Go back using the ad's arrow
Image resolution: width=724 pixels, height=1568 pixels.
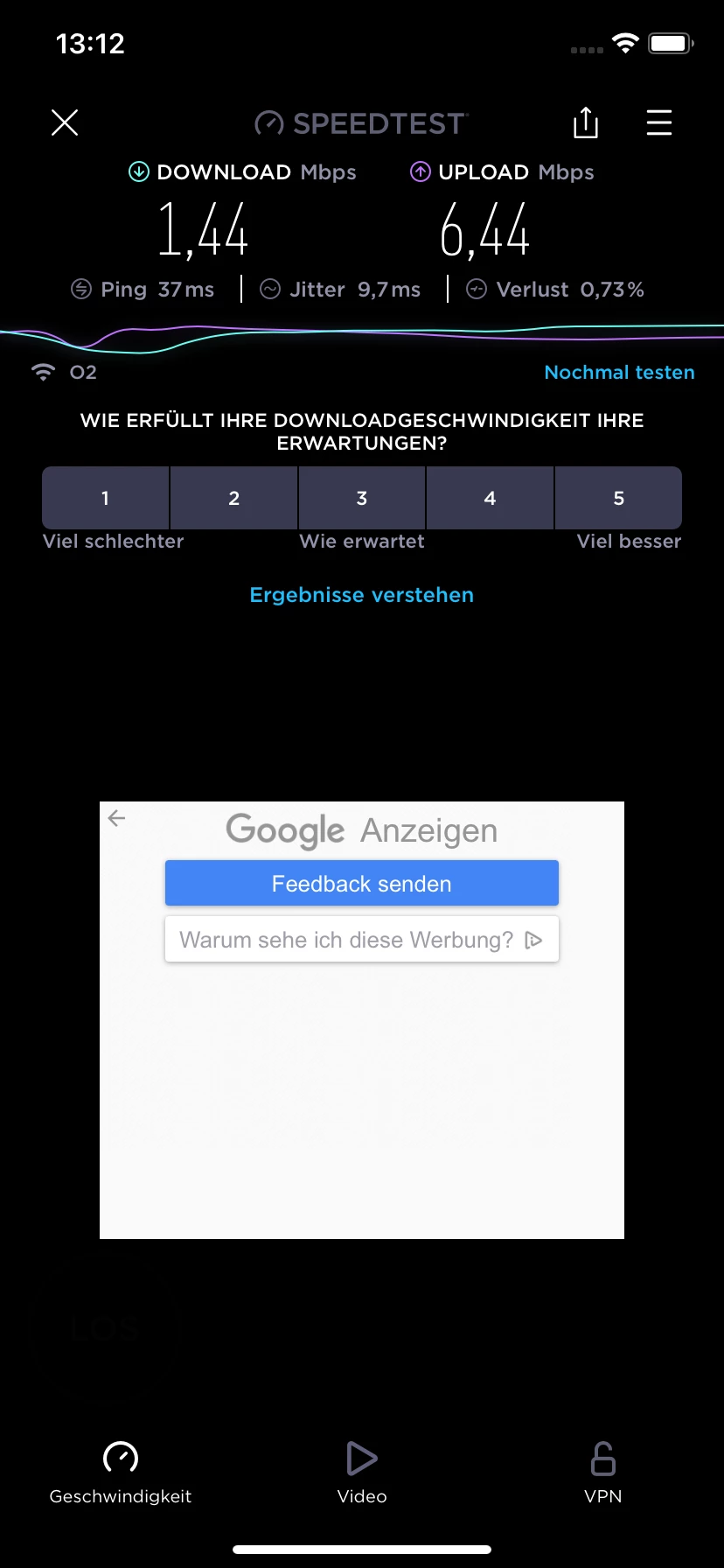[x=116, y=818]
